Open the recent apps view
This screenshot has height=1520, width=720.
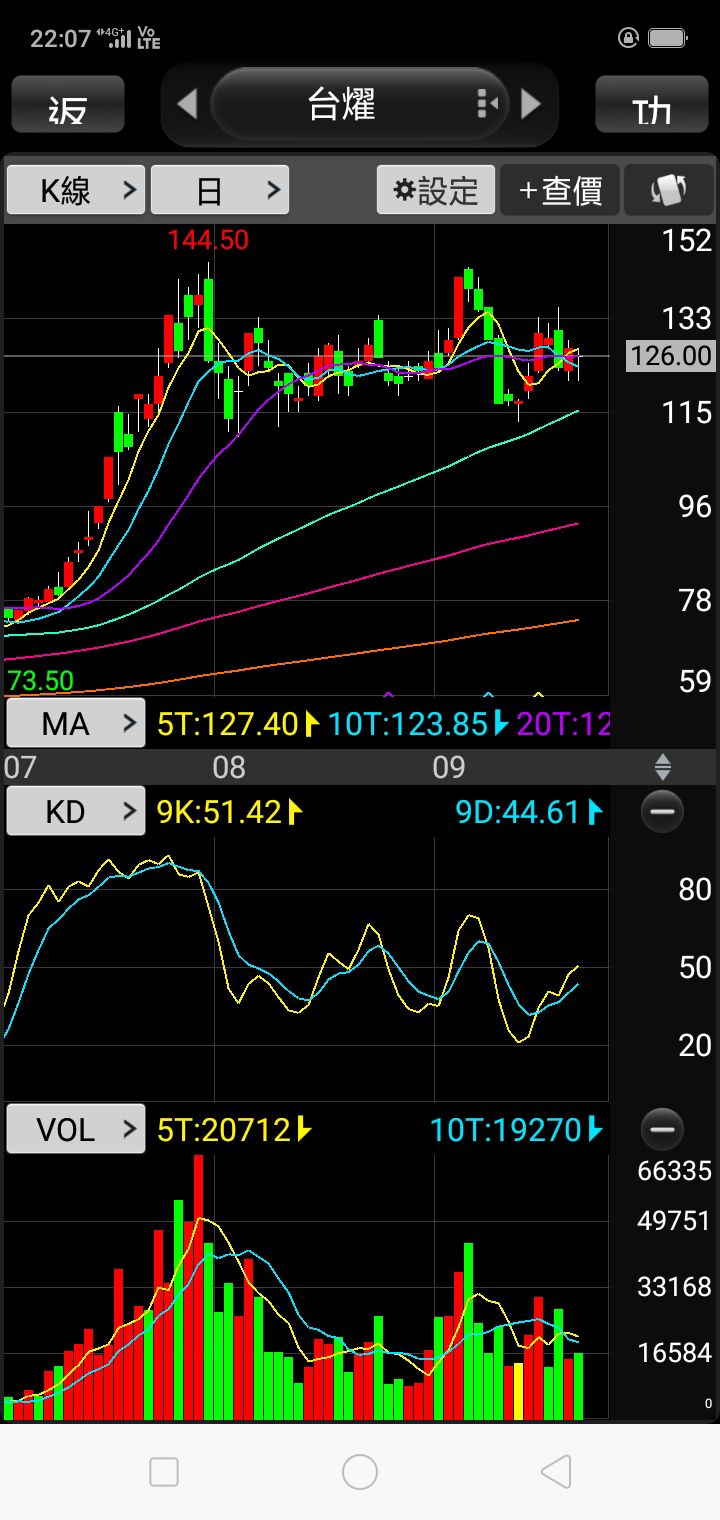tap(164, 1471)
